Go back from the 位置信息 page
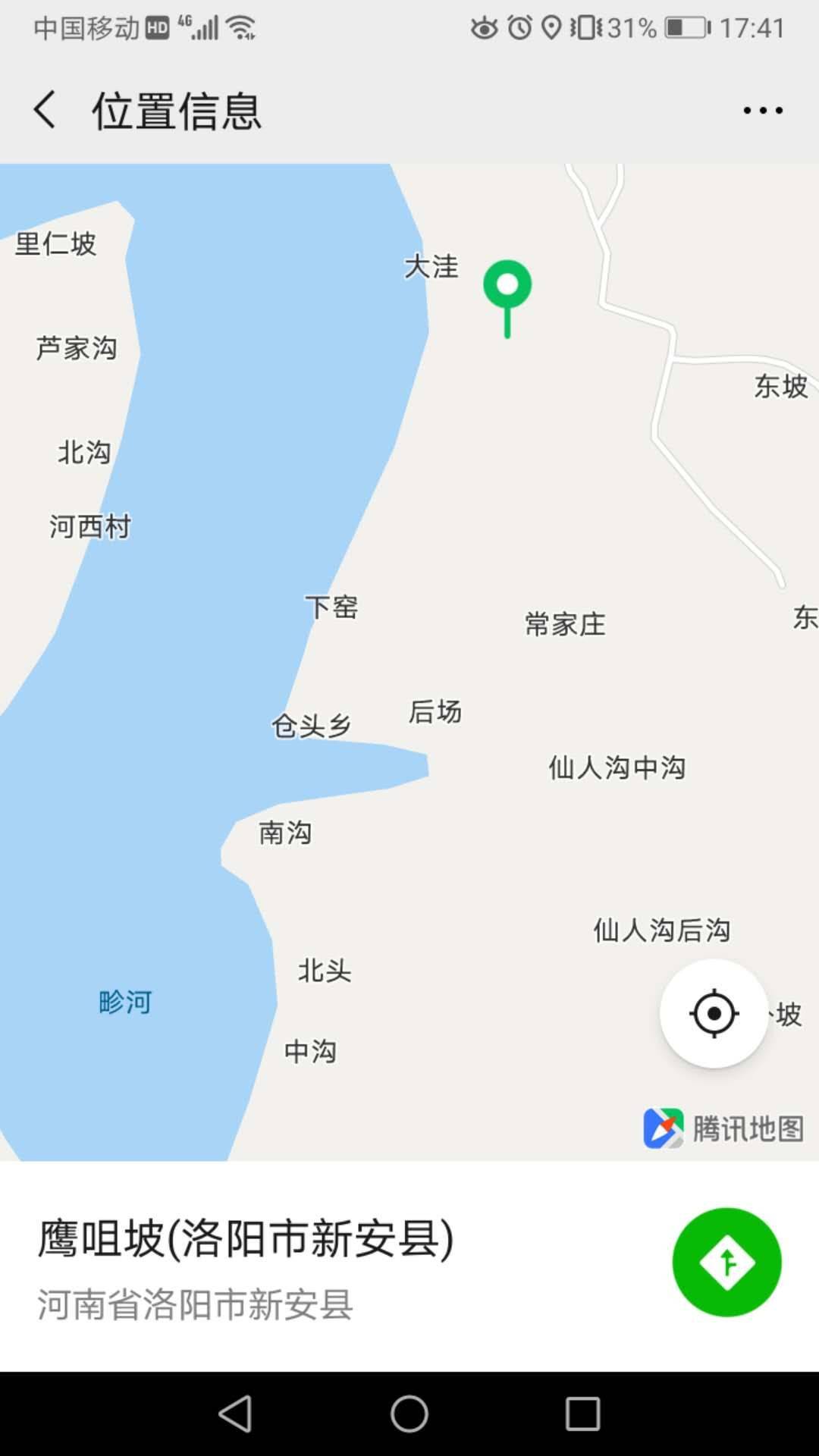 45,110
